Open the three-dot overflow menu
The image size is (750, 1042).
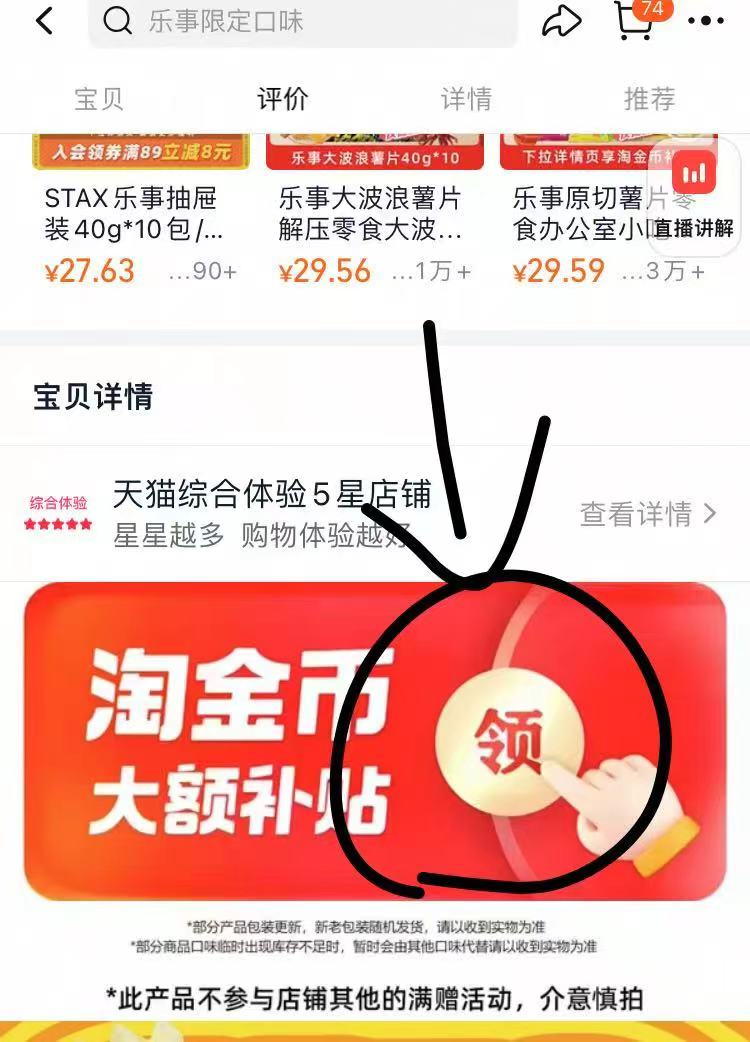click(x=706, y=21)
